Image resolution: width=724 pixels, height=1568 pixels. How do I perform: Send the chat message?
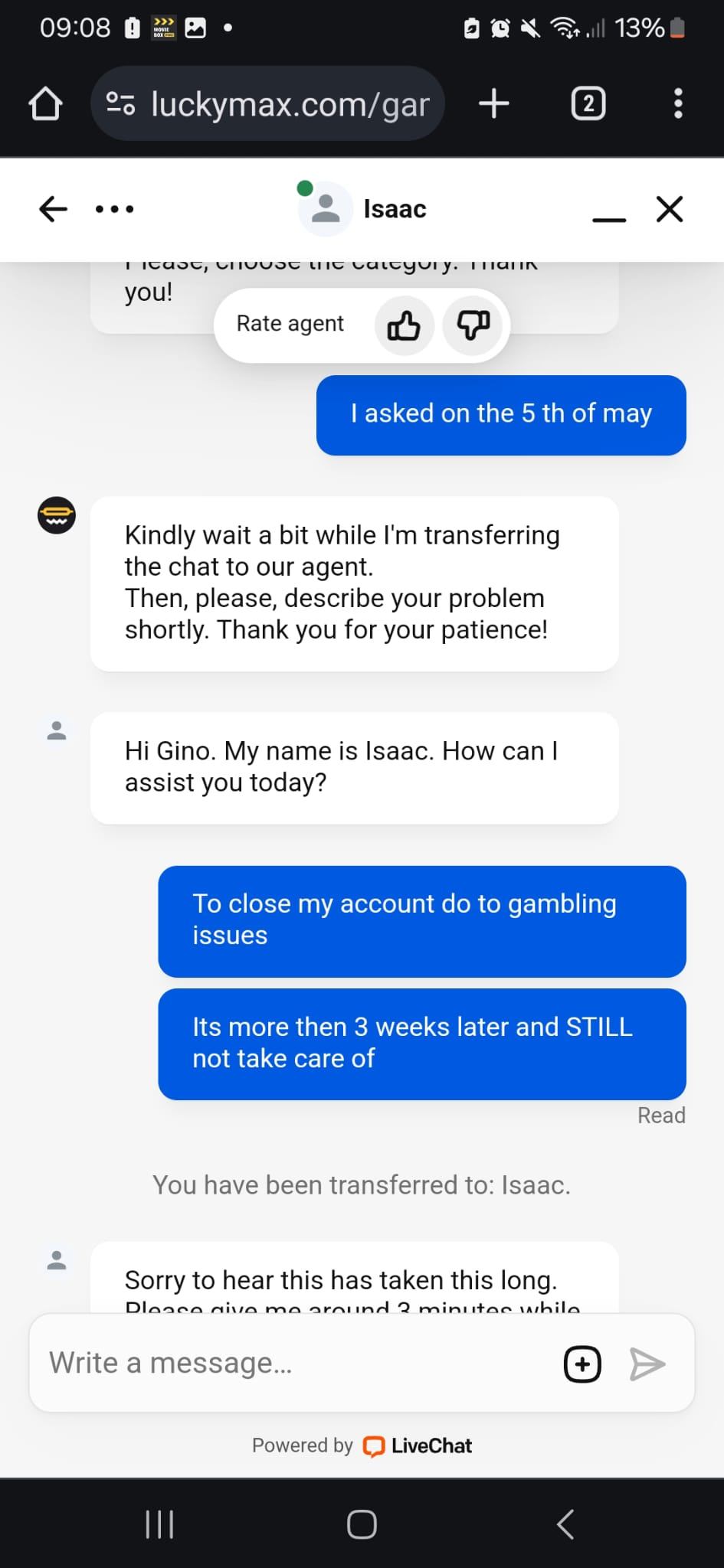(x=647, y=1364)
